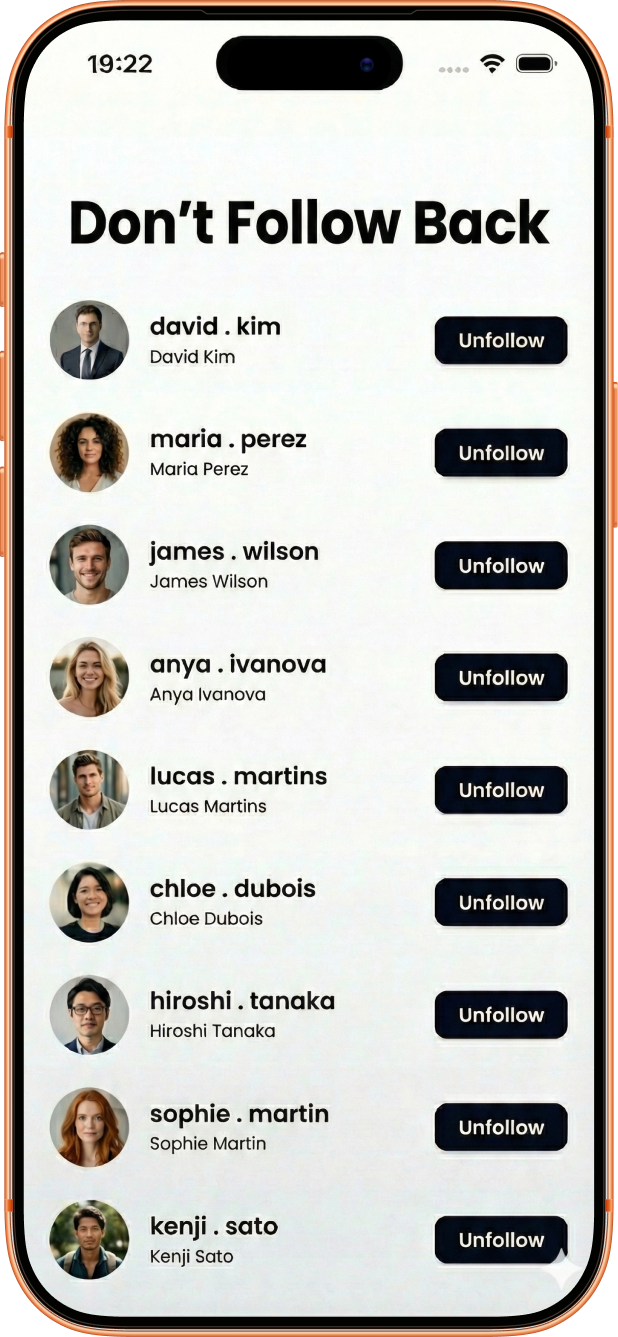The width and height of the screenshot is (618, 1337).
Task: Open Maria Perez's profile row
Action: [x=227, y=452]
